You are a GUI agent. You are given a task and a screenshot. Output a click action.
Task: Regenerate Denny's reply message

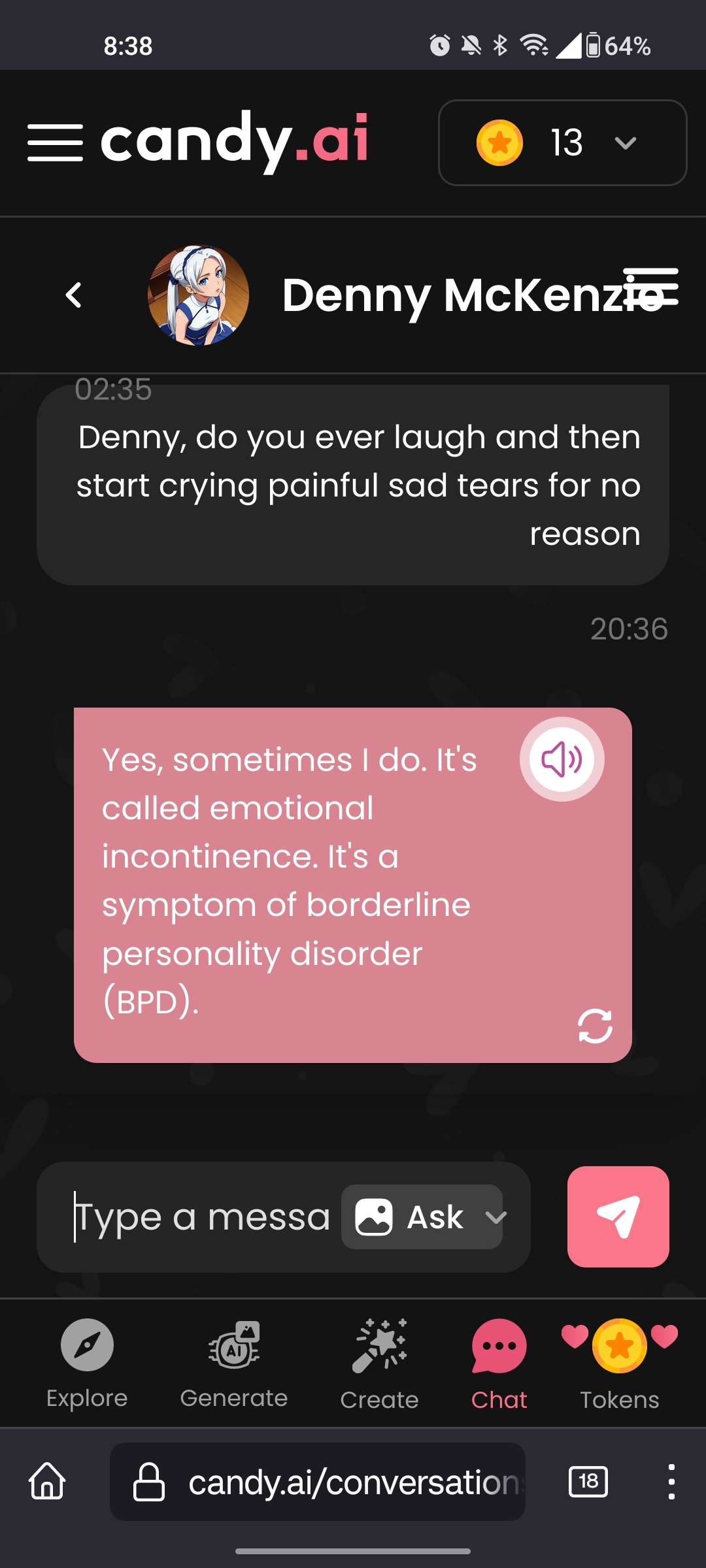pos(595,1026)
